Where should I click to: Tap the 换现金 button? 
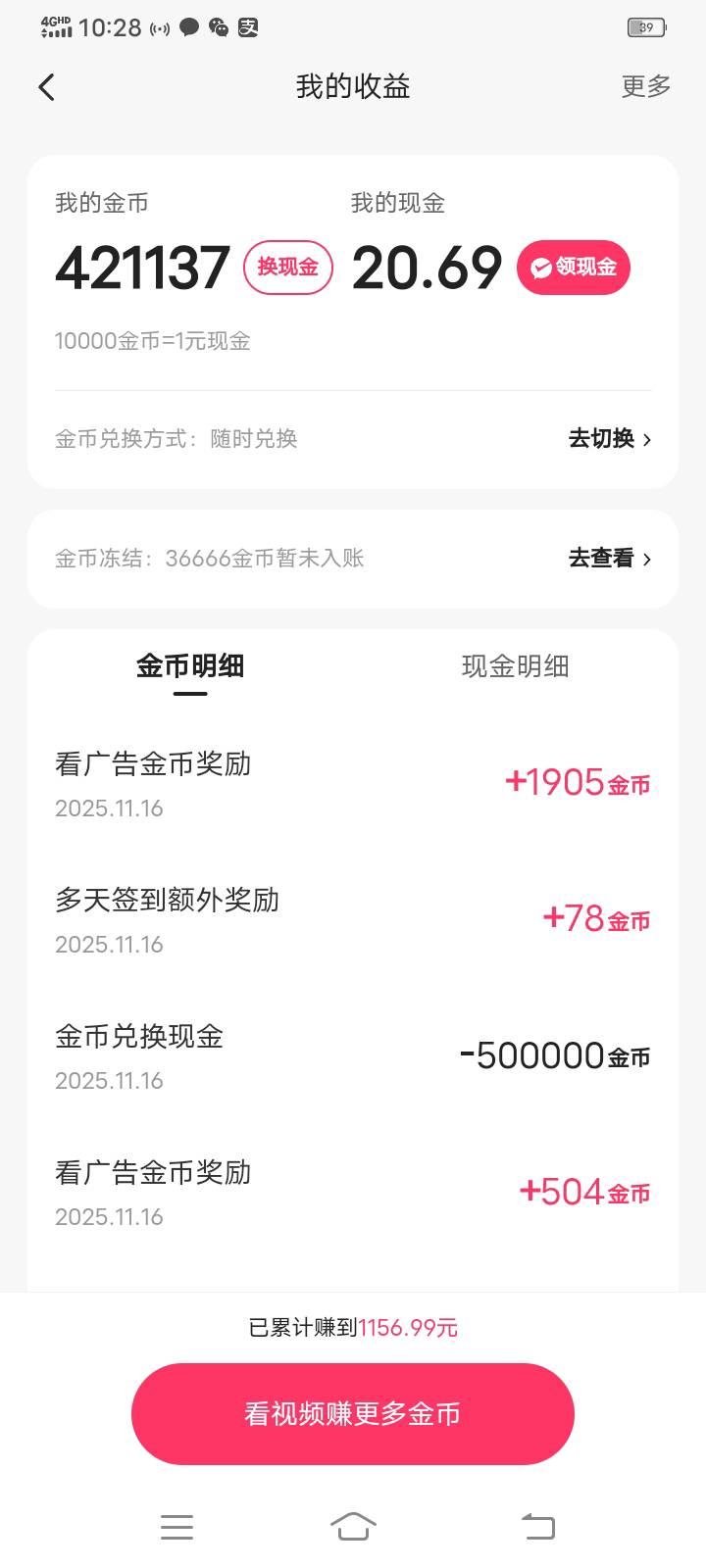(x=288, y=267)
